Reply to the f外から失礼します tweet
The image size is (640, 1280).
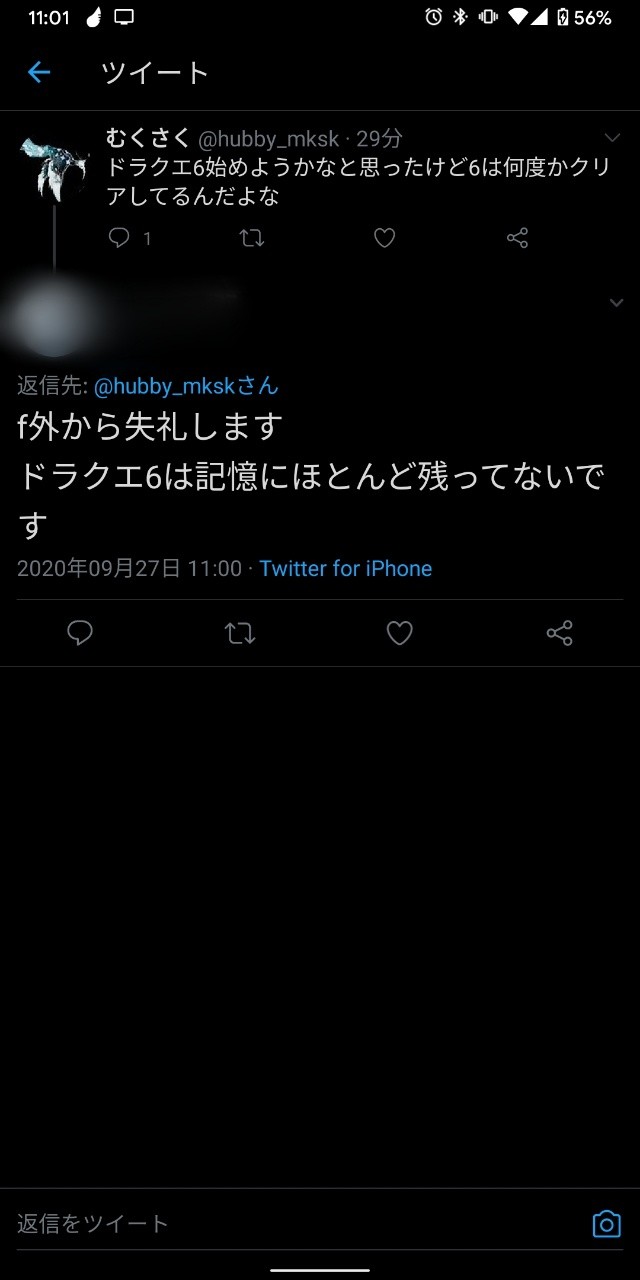coord(80,633)
